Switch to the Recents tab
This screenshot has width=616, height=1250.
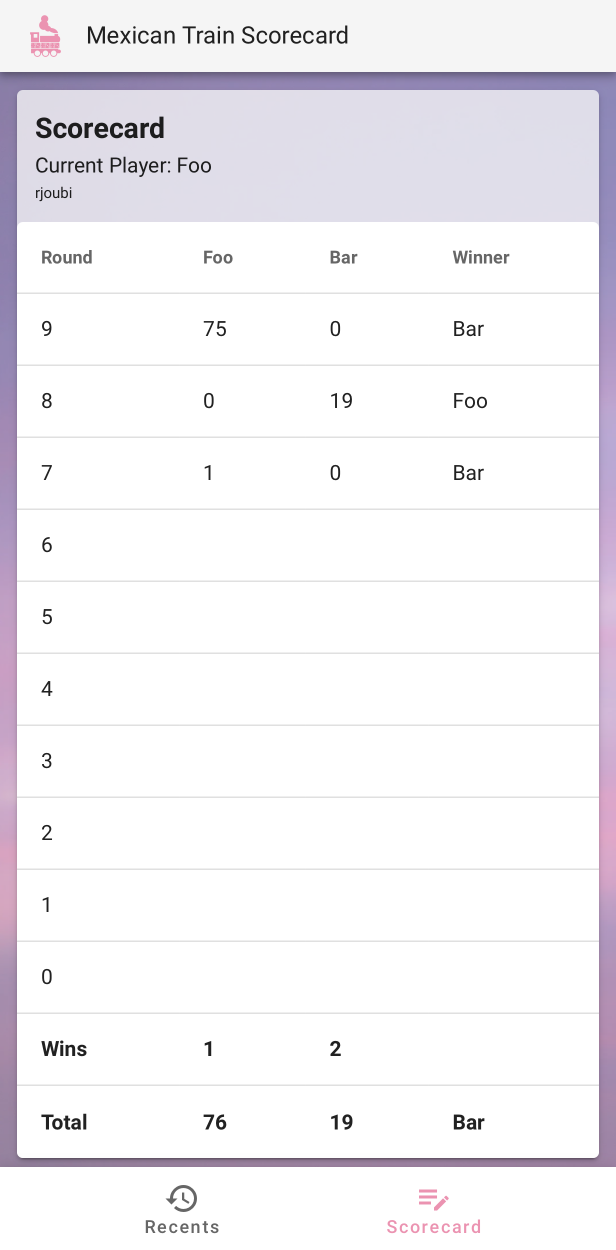182,1209
